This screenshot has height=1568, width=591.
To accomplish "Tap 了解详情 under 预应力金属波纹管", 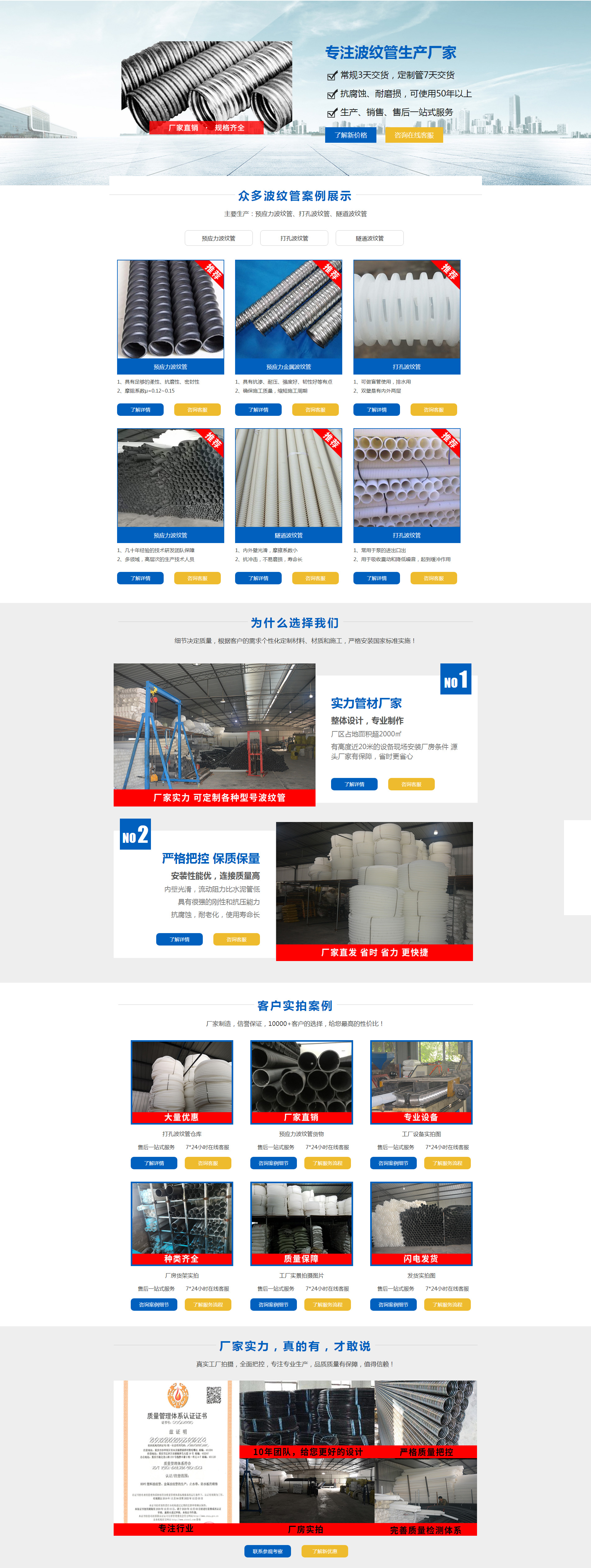I will coord(258,410).
